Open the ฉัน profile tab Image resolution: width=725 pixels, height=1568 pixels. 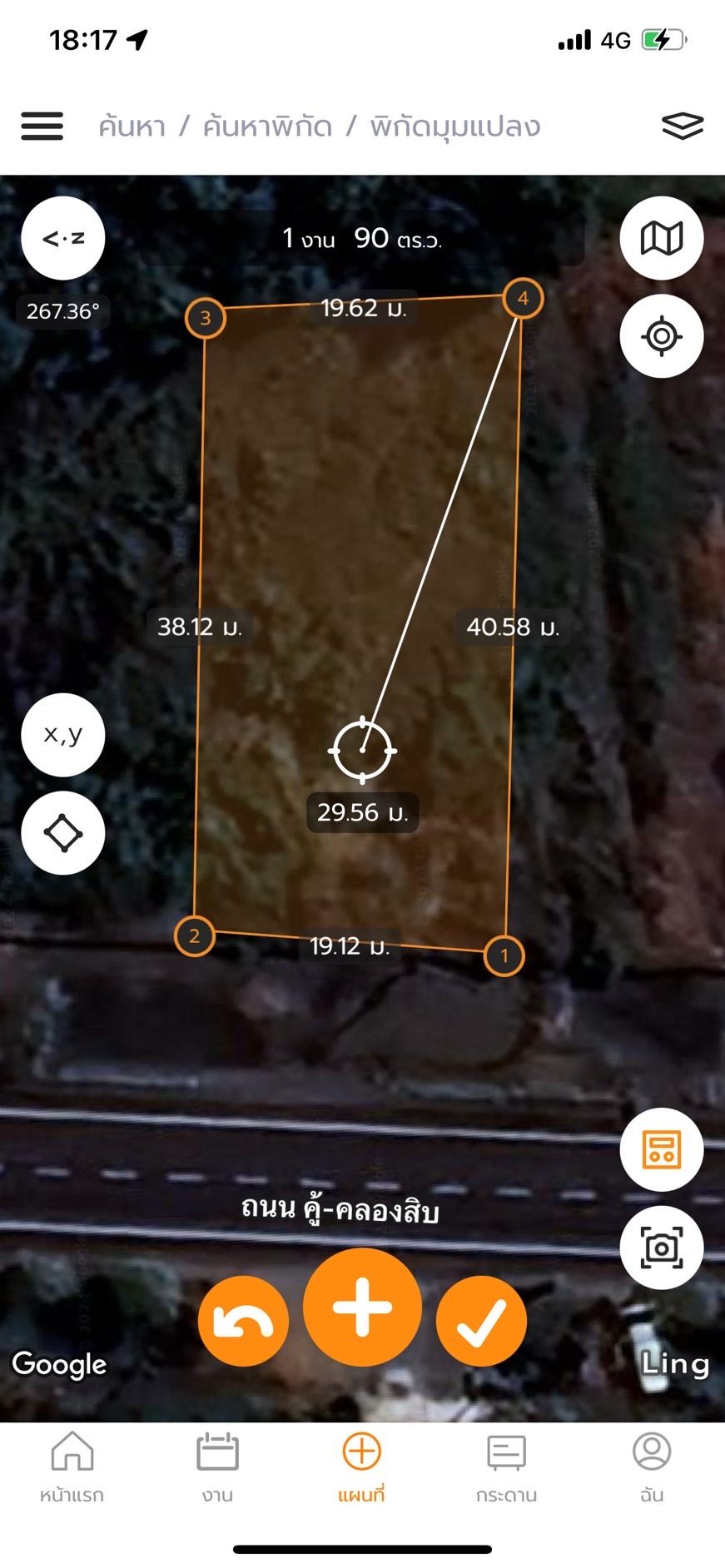point(652,1467)
